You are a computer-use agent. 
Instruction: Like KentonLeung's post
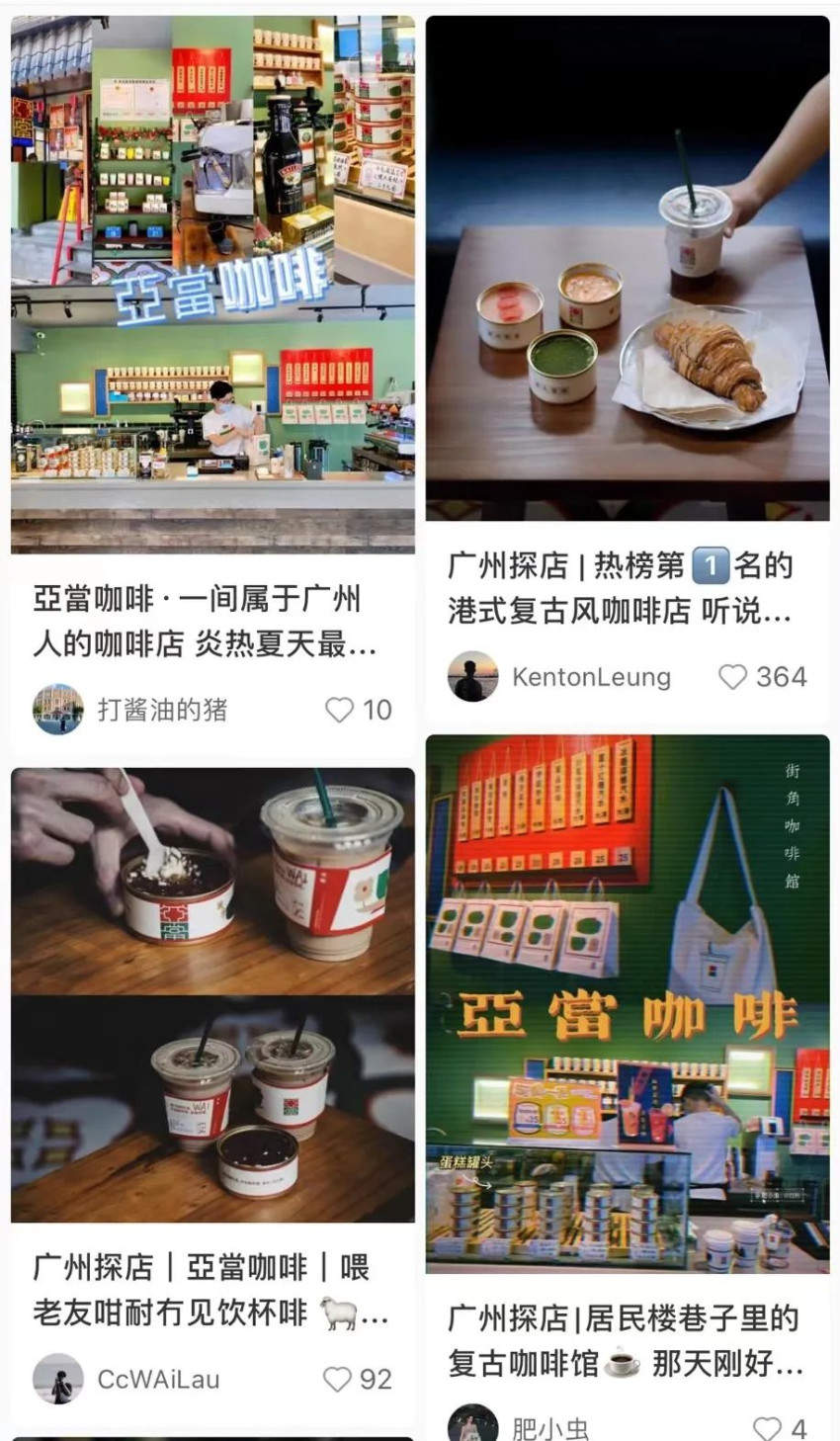732,677
